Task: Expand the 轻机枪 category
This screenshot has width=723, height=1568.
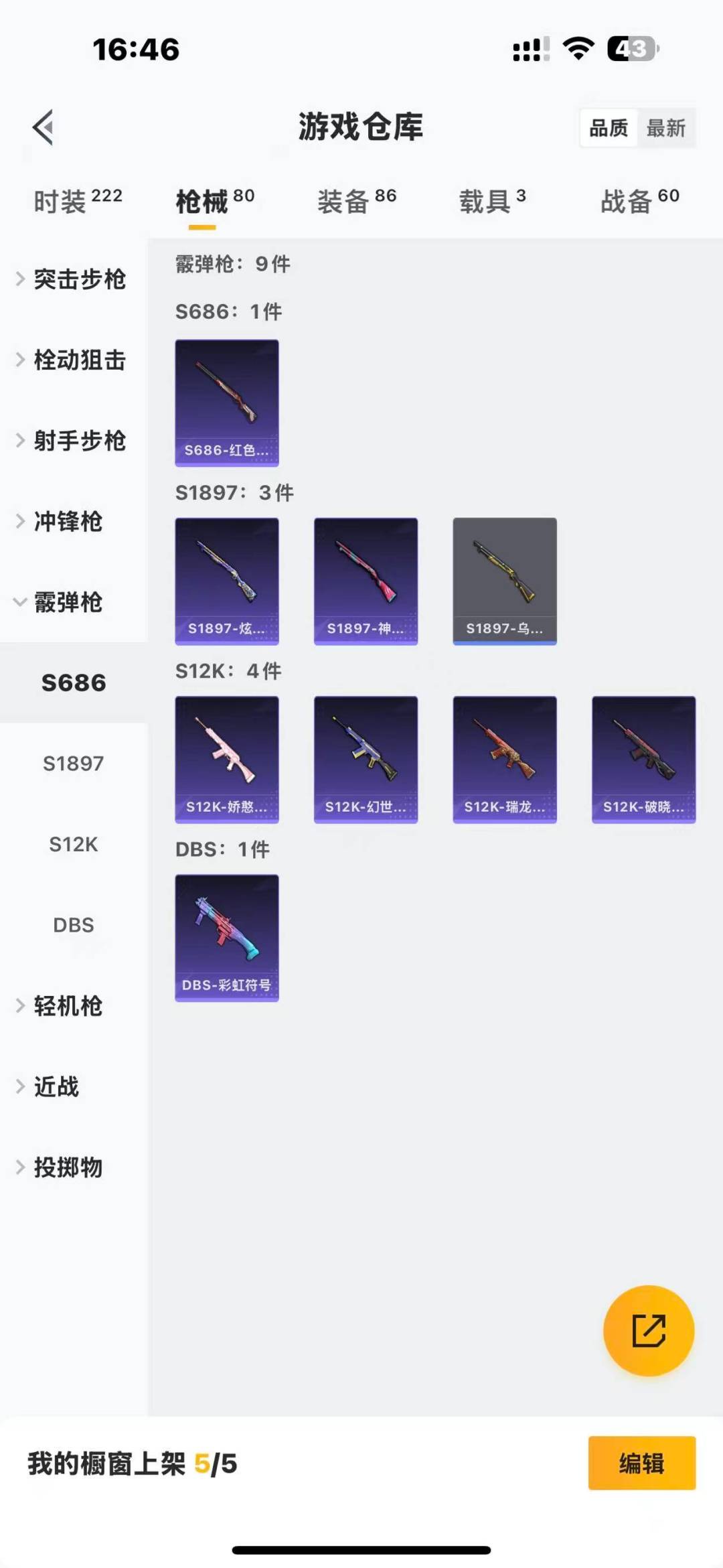Action: pyautogui.click(x=67, y=1006)
